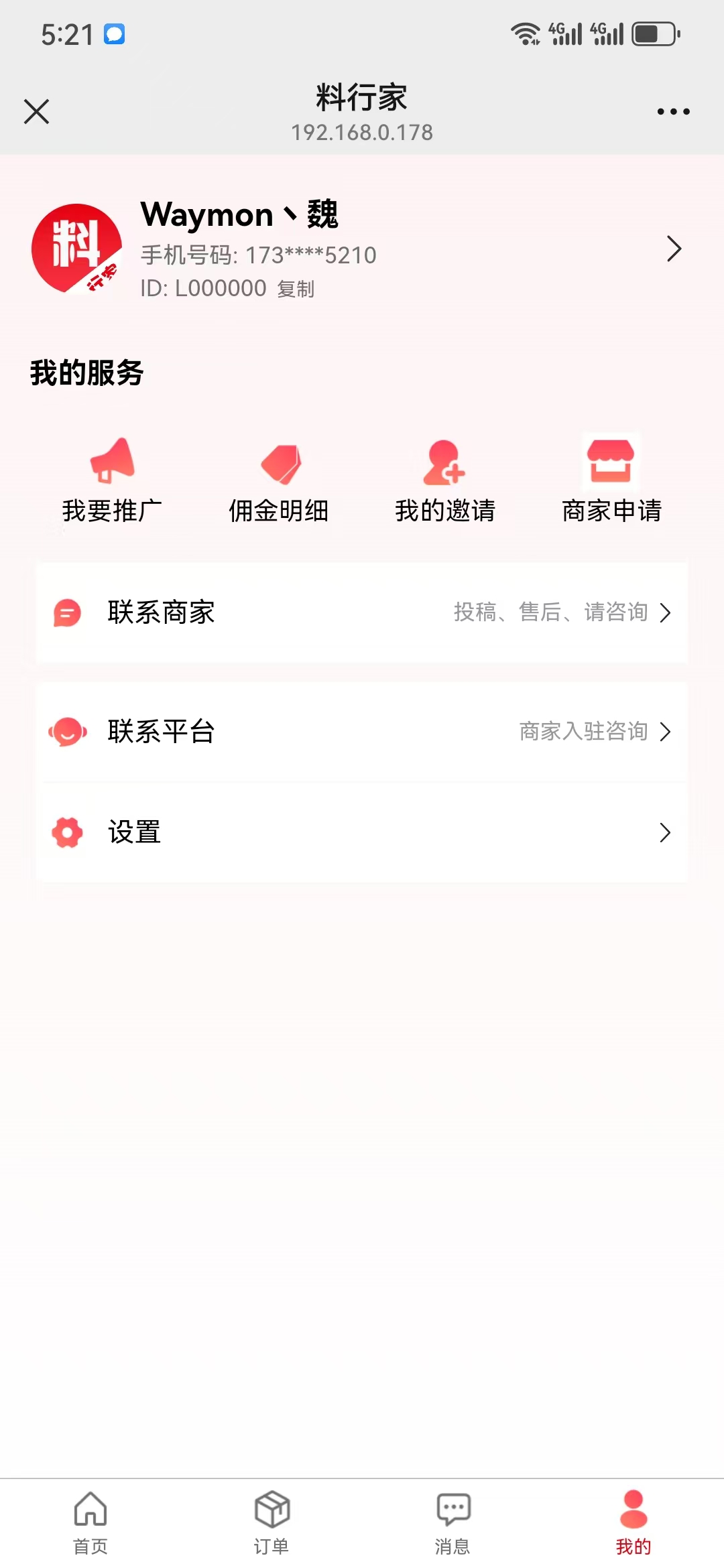Switch to the 消息 tab
724x1568 pixels.
452,1522
